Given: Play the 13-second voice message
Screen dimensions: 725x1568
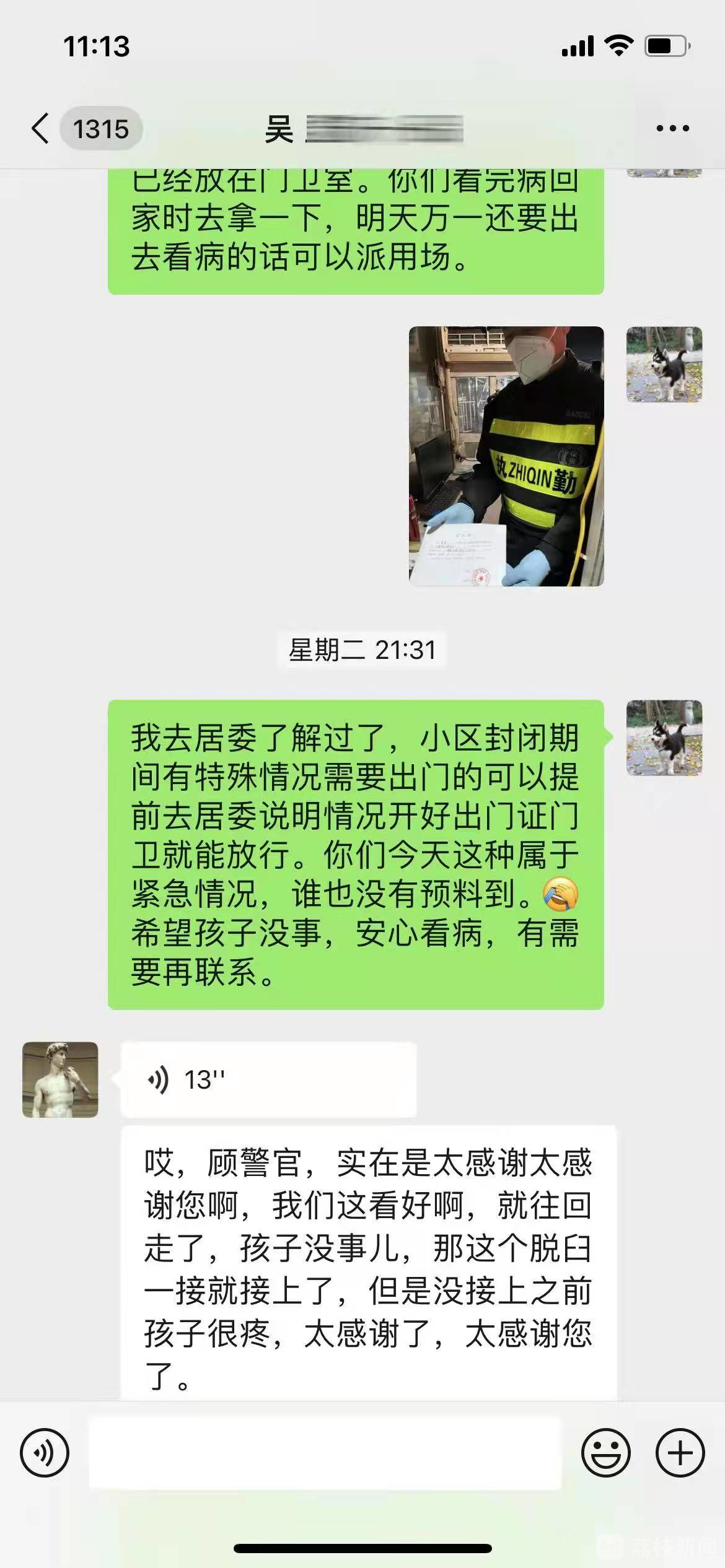Looking at the screenshot, I should pos(268,1080).
